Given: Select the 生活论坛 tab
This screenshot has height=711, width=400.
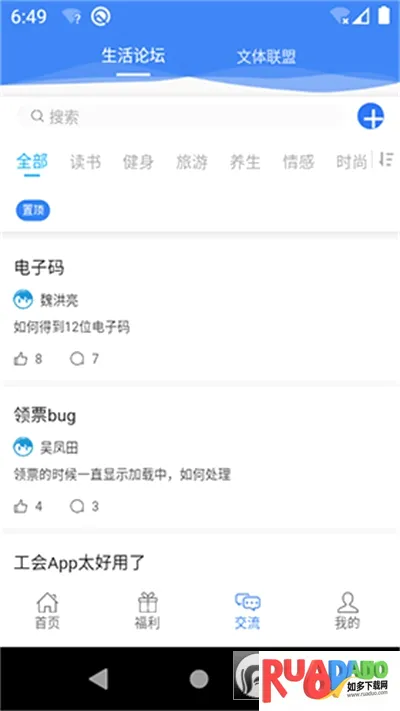Looking at the screenshot, I should pos(133,56).
